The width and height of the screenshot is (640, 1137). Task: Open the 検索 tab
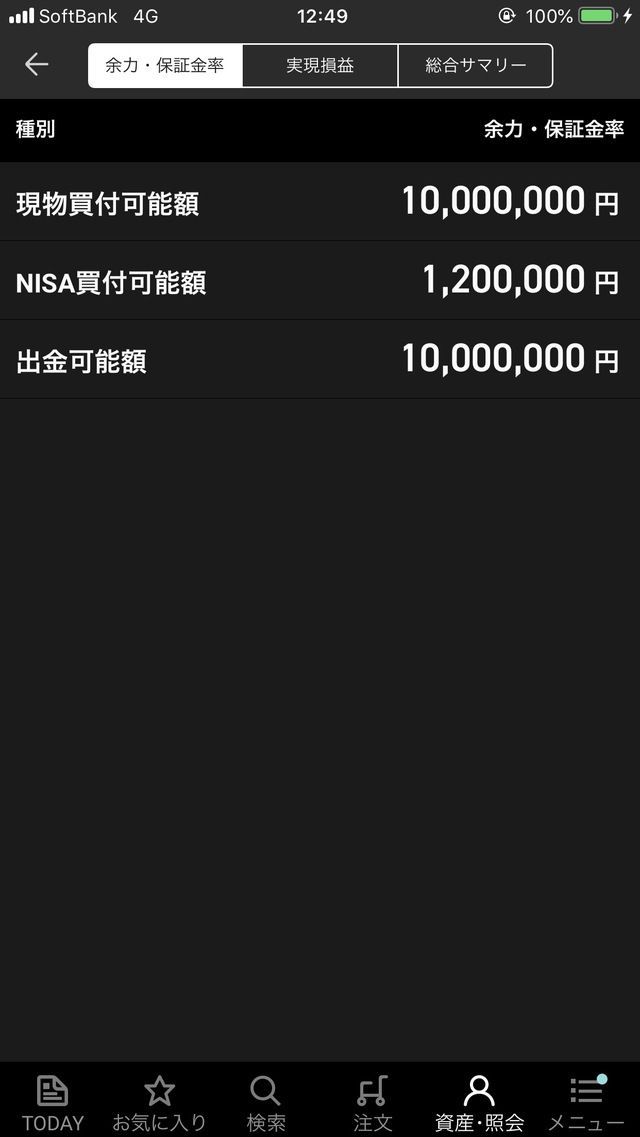[266, 1102]
